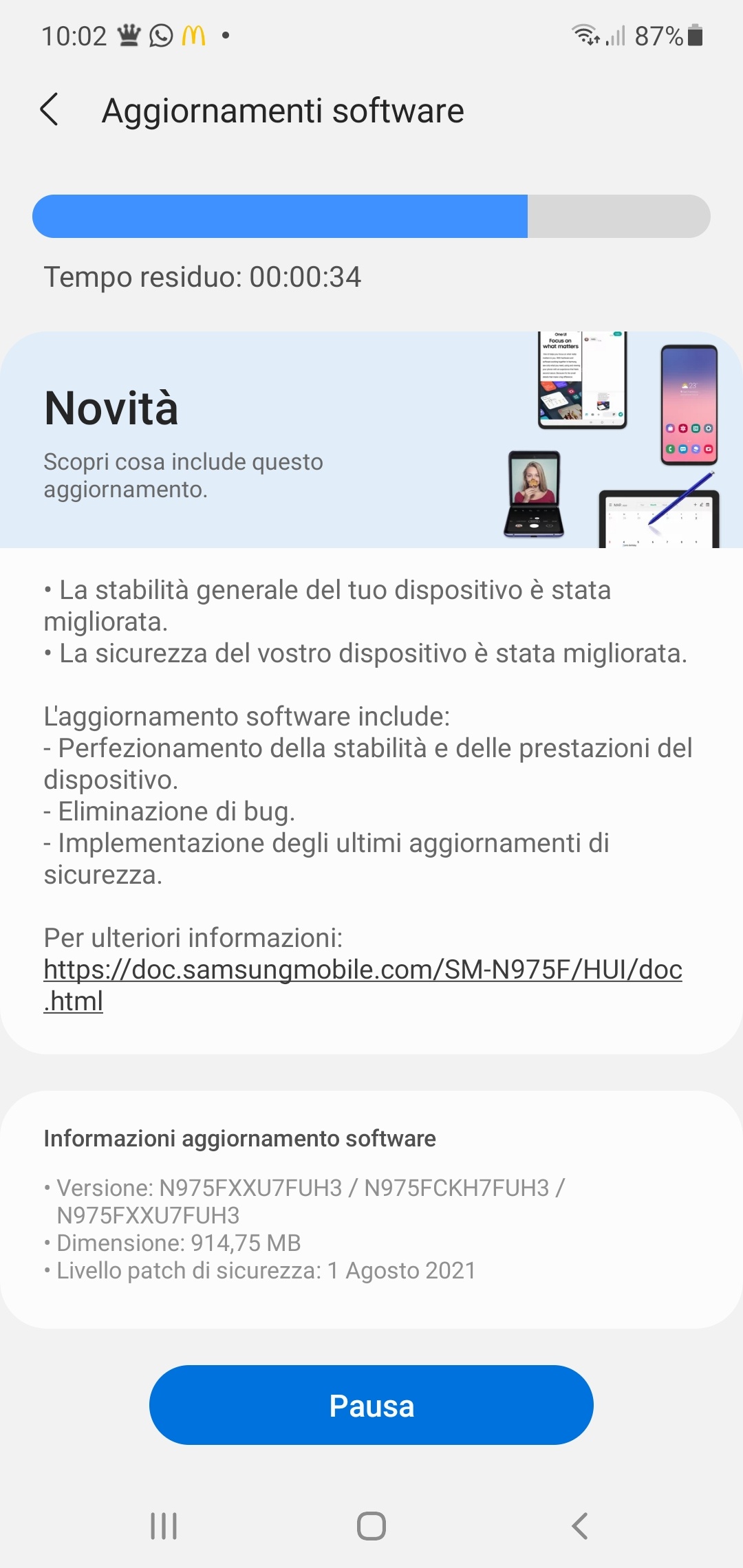The width and height of the screenshot is (743, 1568).
Task: Tap the system back button
Action: [580, 1525]
